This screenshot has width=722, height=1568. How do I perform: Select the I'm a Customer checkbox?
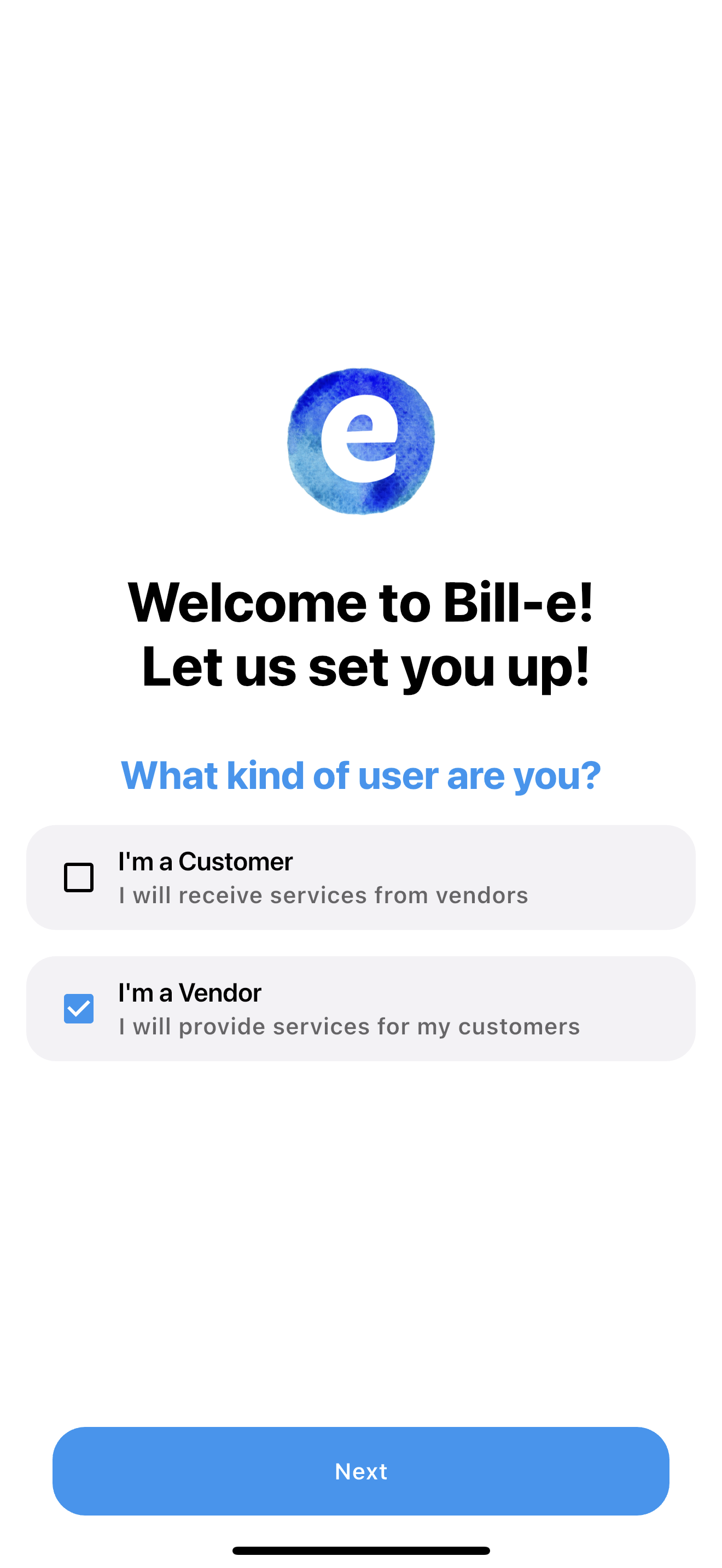click(x=79, y=877)
